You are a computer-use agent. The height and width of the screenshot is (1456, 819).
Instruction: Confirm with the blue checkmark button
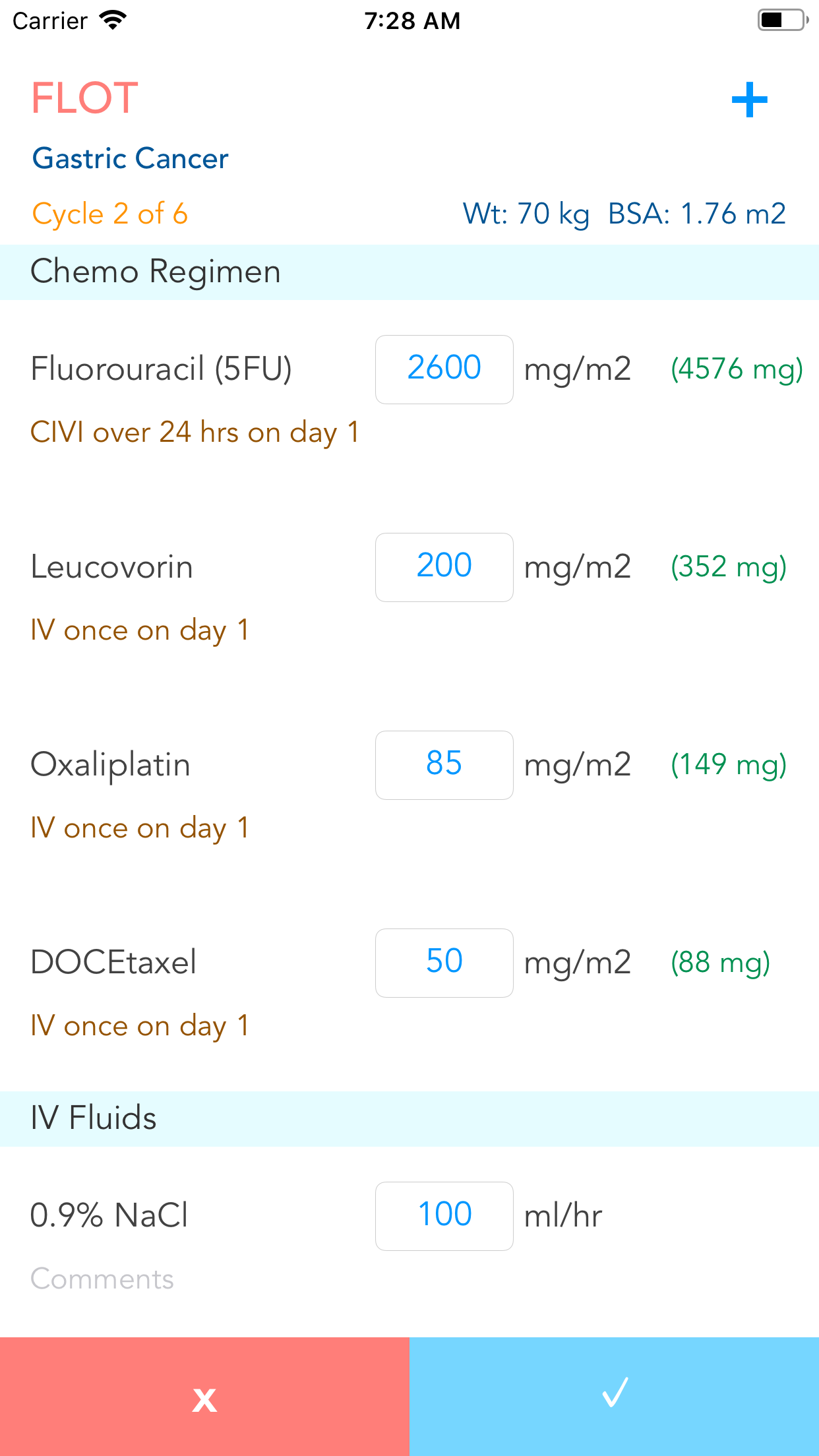point(615,1397)
